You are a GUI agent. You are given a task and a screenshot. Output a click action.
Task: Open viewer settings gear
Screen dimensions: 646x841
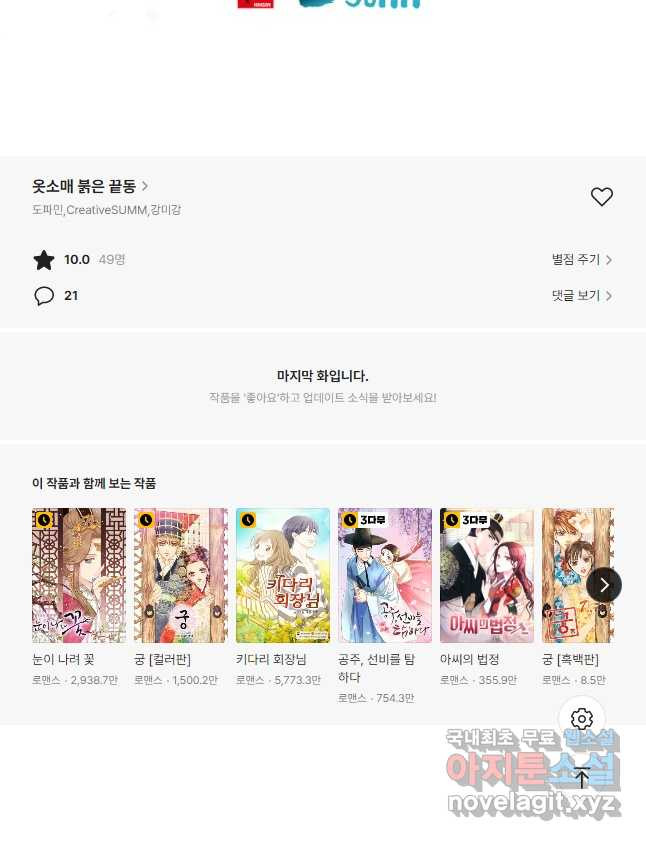[582, 718]
